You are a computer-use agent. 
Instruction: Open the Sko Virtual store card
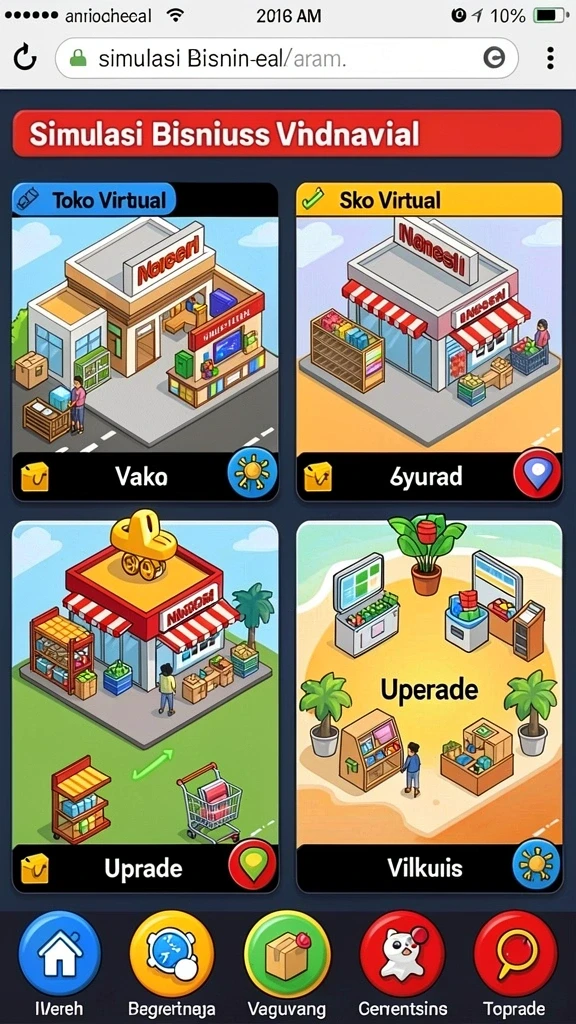coord(429,342)
